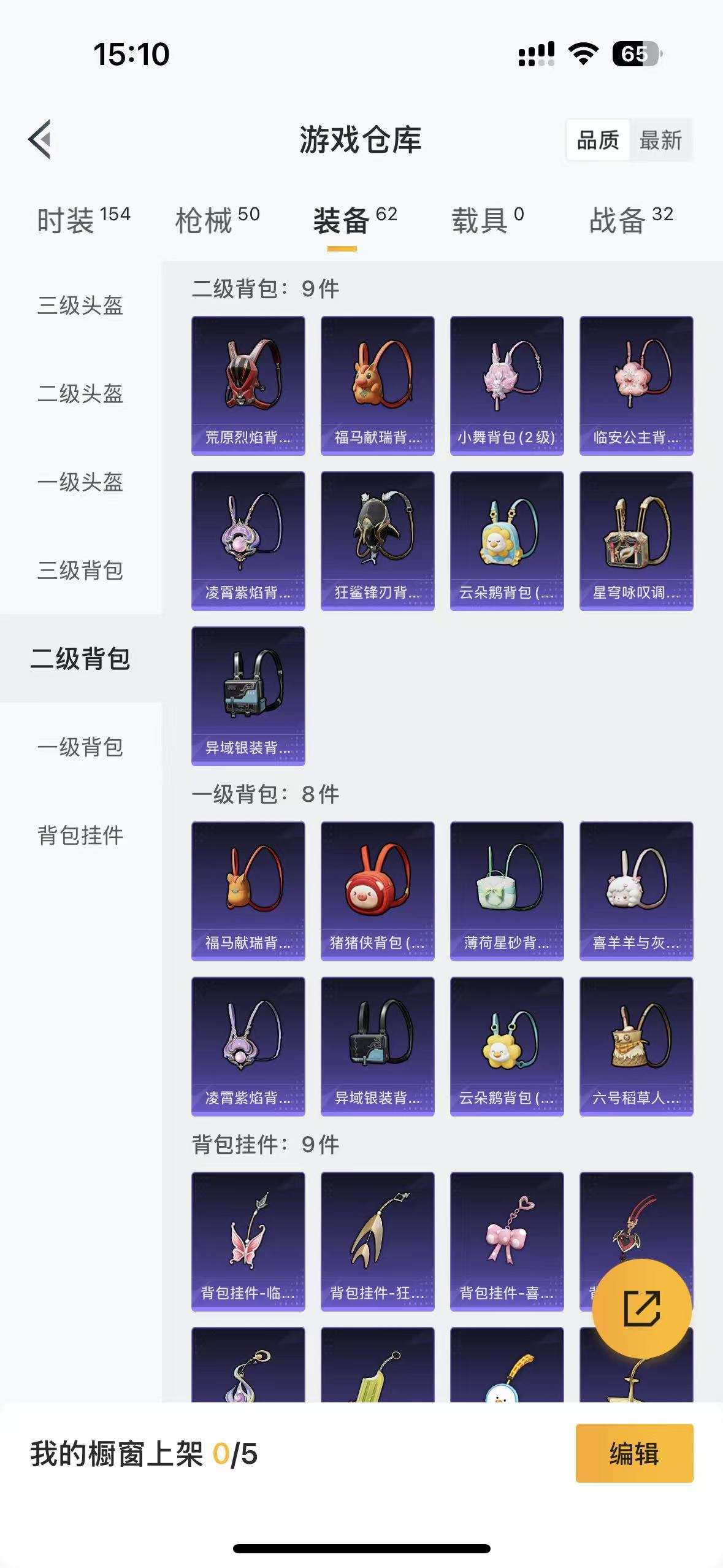This screenshot has width=723, height=1568.
Task: Select the 云朵鹅背包 in 二级背包 row
Action: coord(506,540)
